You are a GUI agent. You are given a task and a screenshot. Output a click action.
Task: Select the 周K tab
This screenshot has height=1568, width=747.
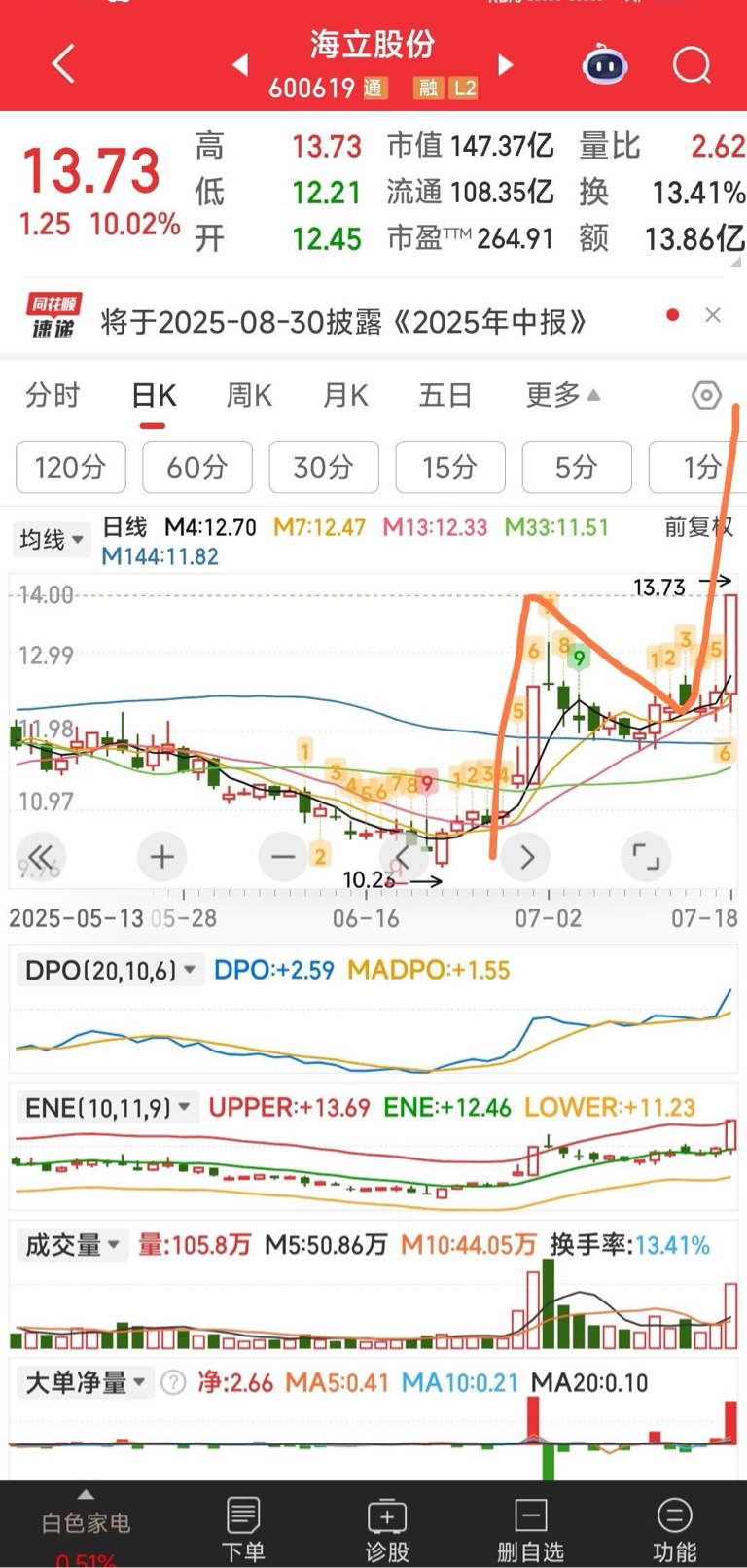tap(249, 395)
